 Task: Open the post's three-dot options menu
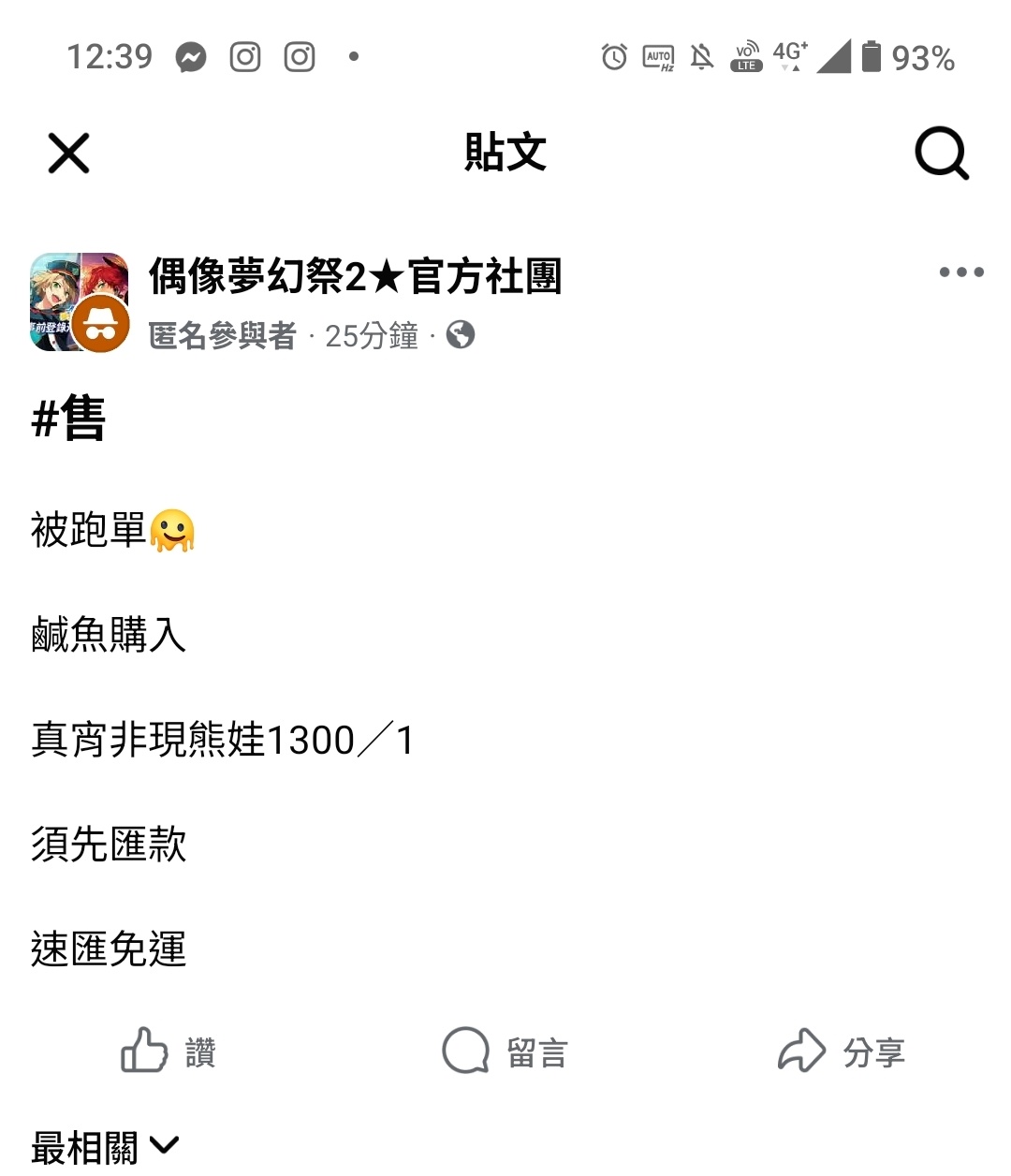tap(961, 272)
